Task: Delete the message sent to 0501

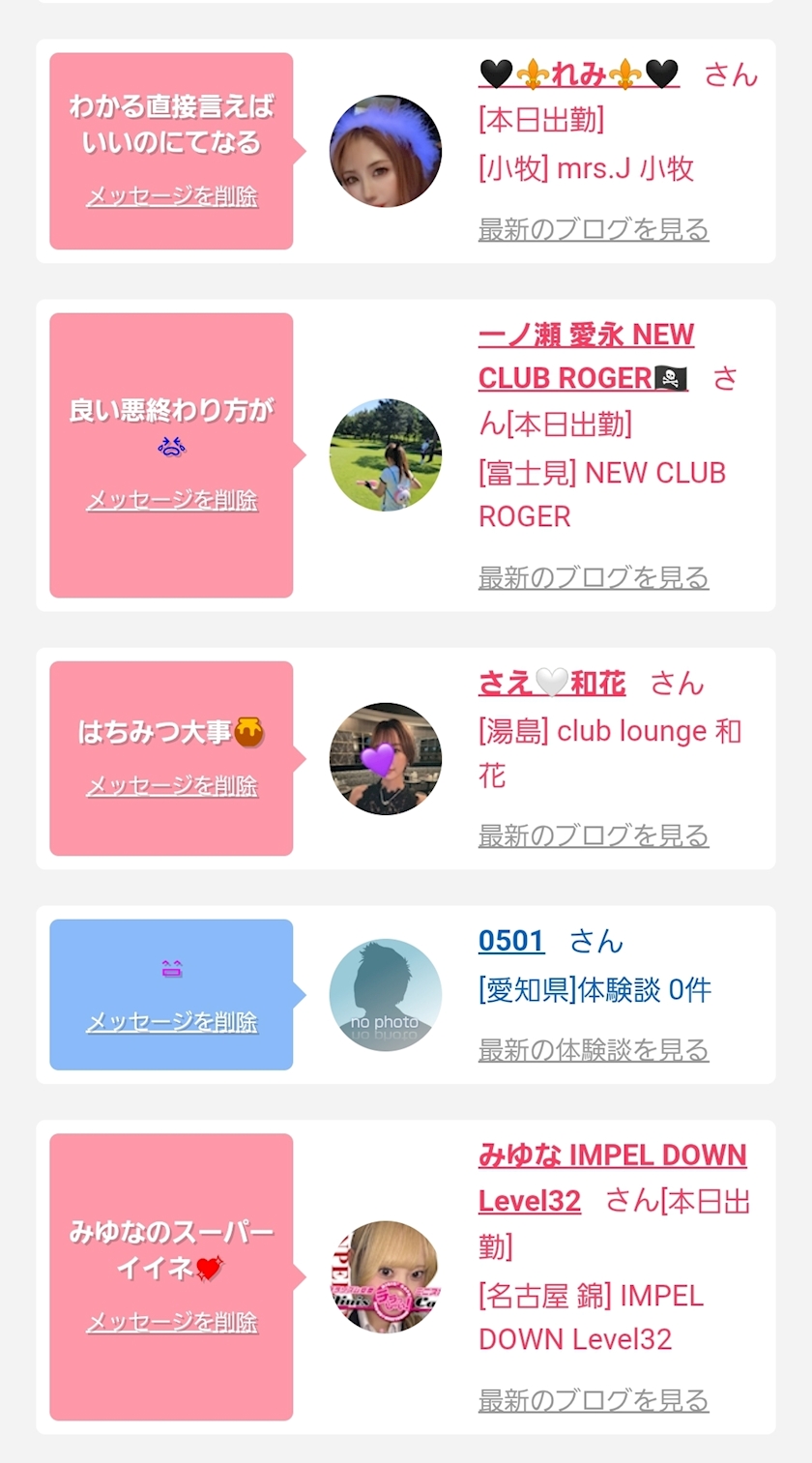Action: [x=172, y=1022]
